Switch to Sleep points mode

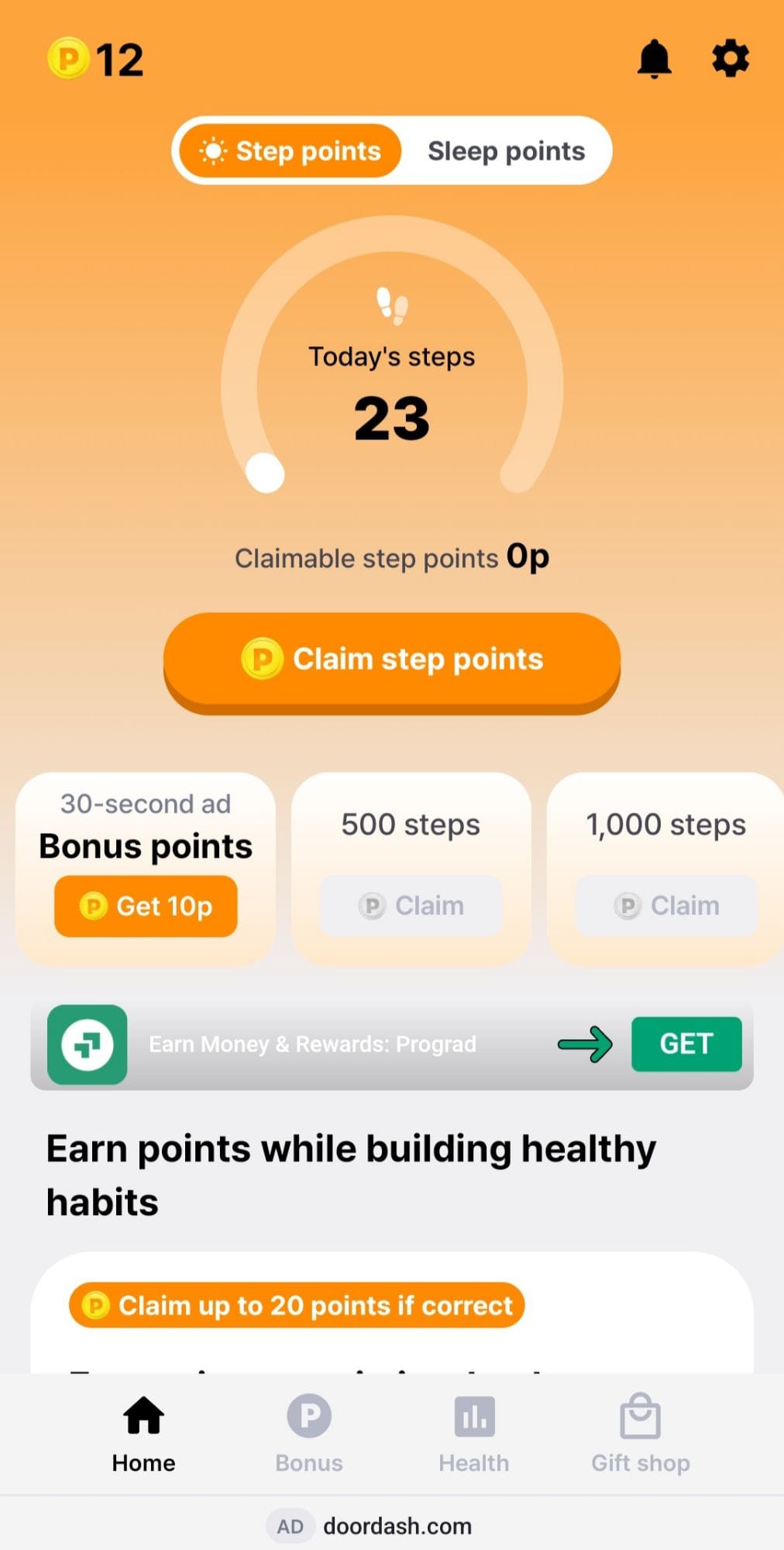click(x=506, y=150)
